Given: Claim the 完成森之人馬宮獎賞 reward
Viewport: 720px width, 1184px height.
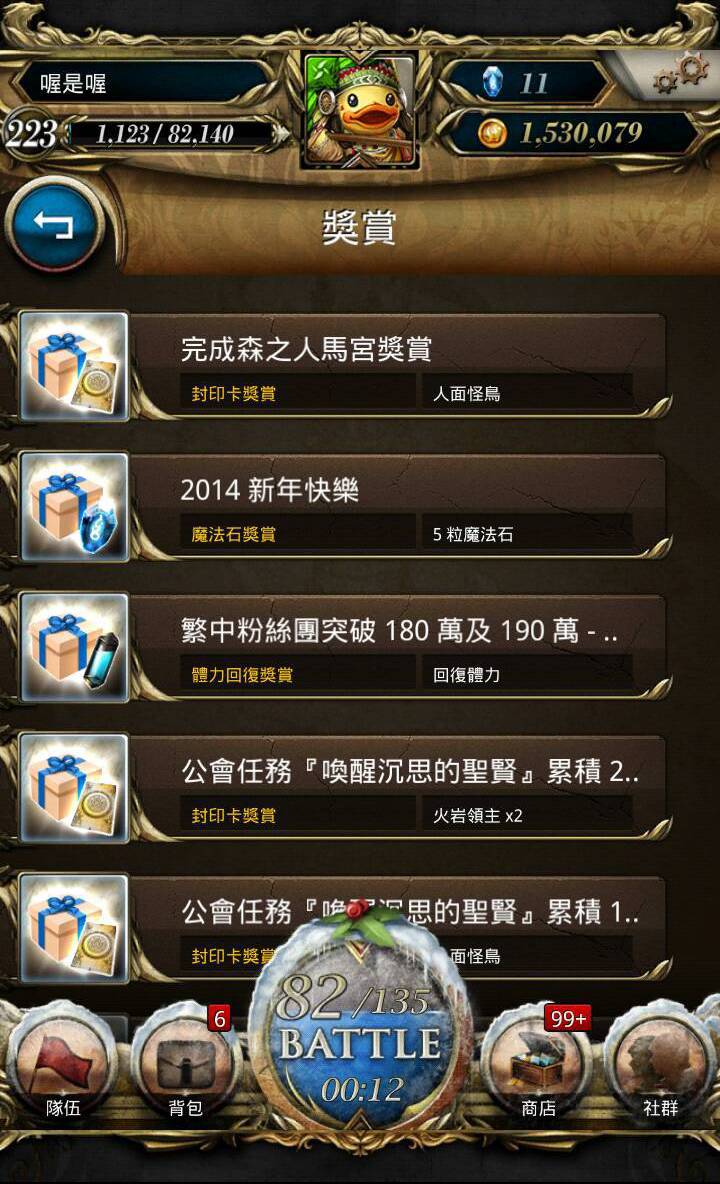Looking at the screenshot, I should [x=344, y=365].
